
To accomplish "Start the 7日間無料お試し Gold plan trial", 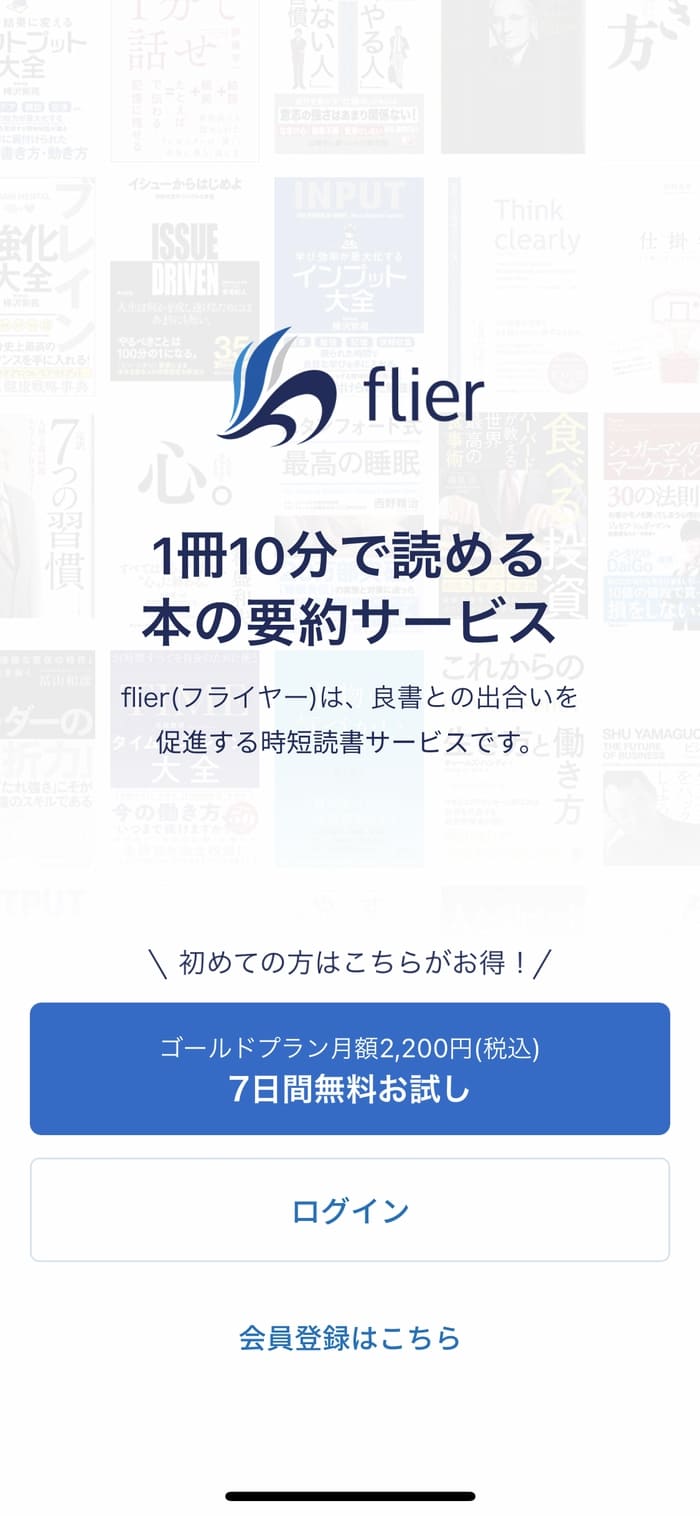I will 350,1068.
